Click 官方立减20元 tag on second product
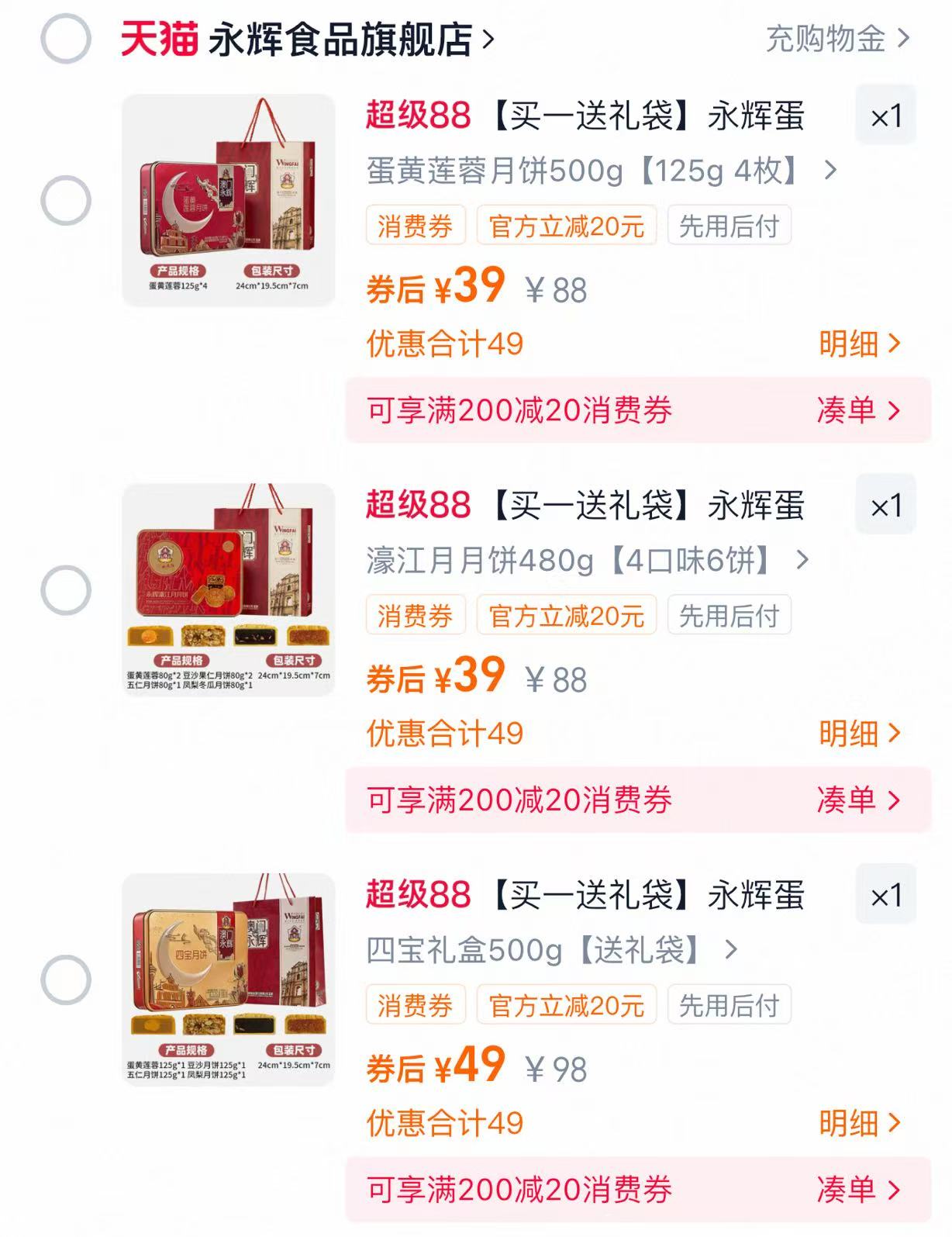Image resolution: width=952 pixels, height=1237 pixels. [566, 615]
